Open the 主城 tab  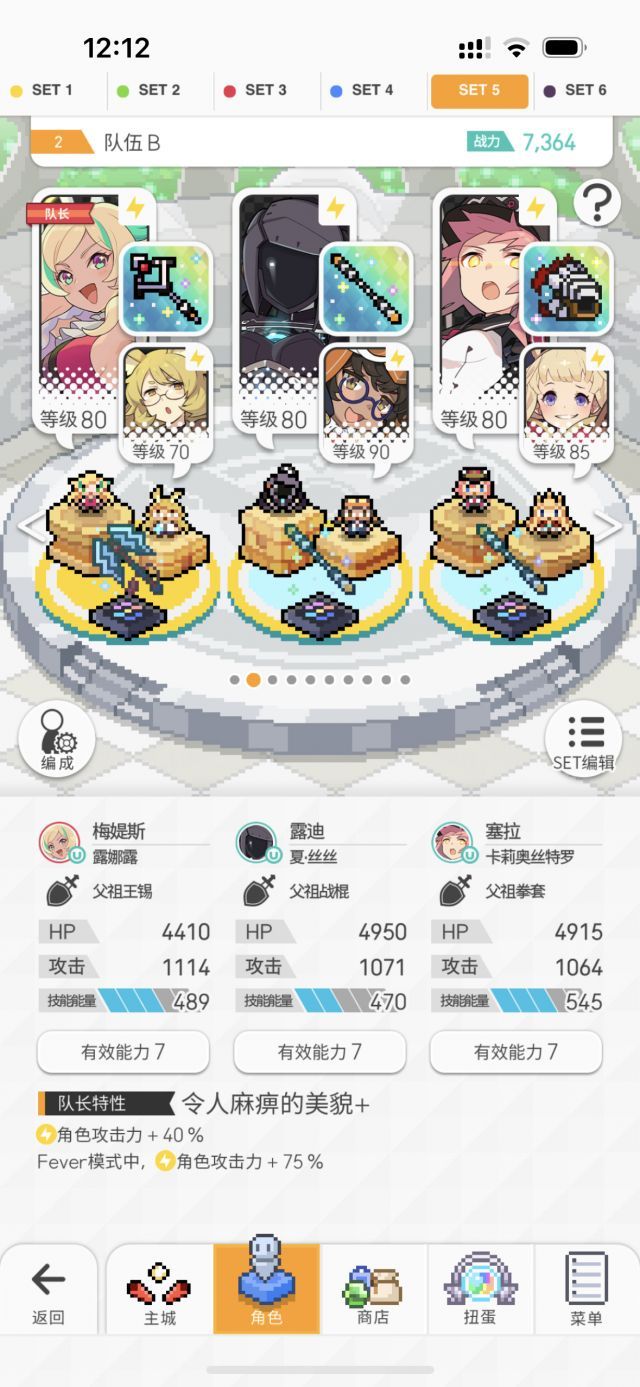click(159, 1290)
